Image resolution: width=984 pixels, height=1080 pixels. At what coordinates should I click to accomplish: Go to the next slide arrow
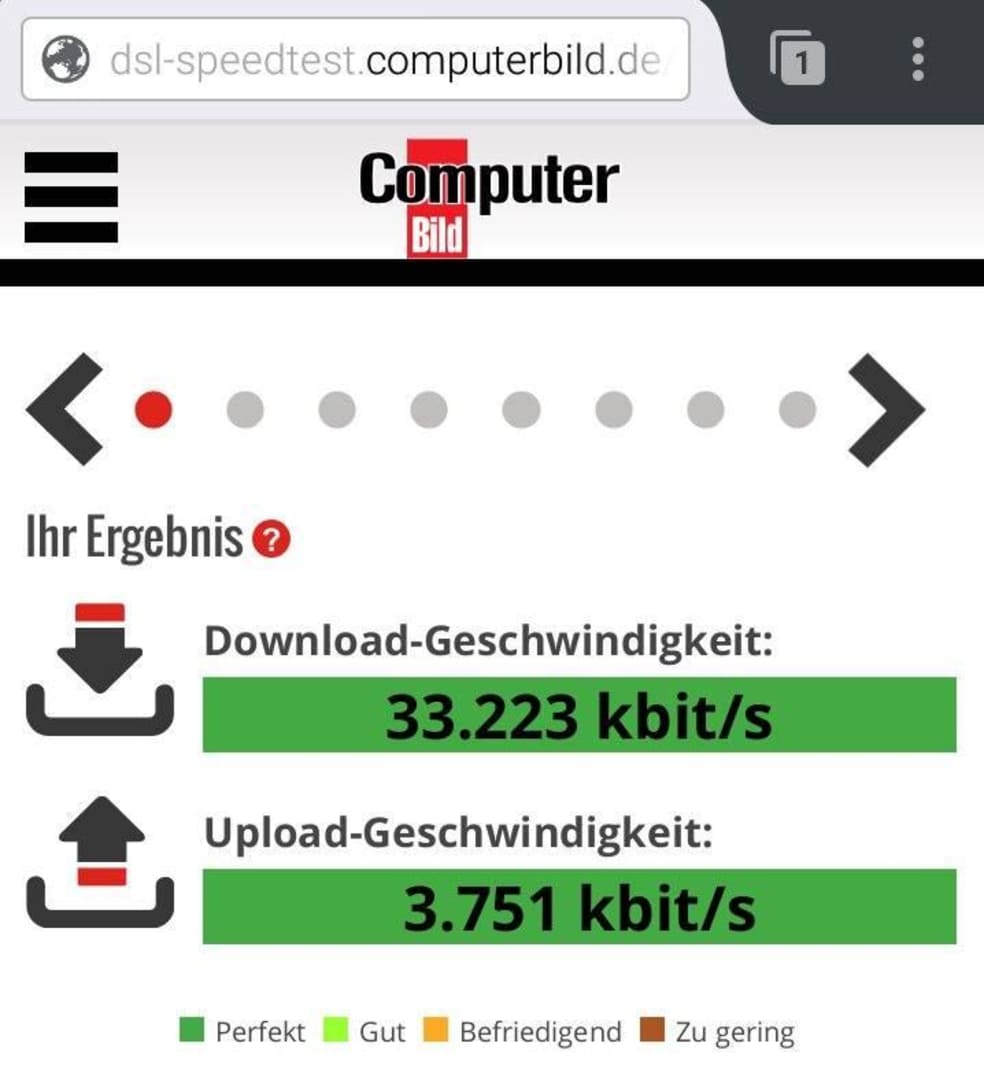point(885,409)
